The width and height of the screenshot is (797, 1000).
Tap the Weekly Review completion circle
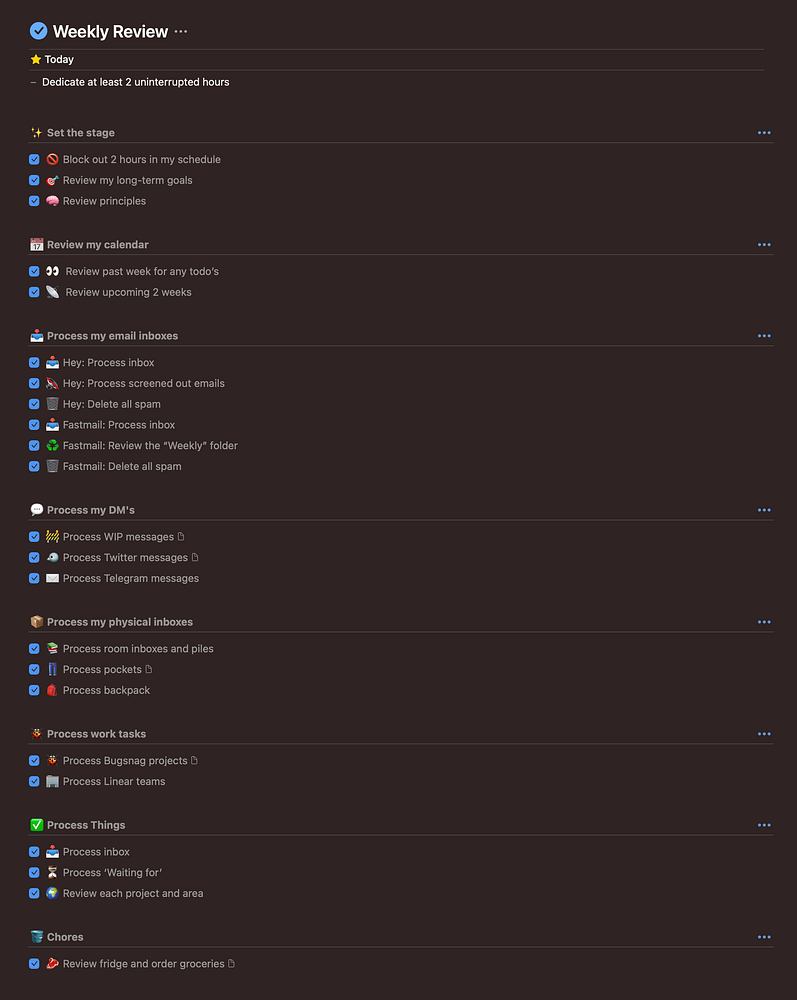click(39, 32)
